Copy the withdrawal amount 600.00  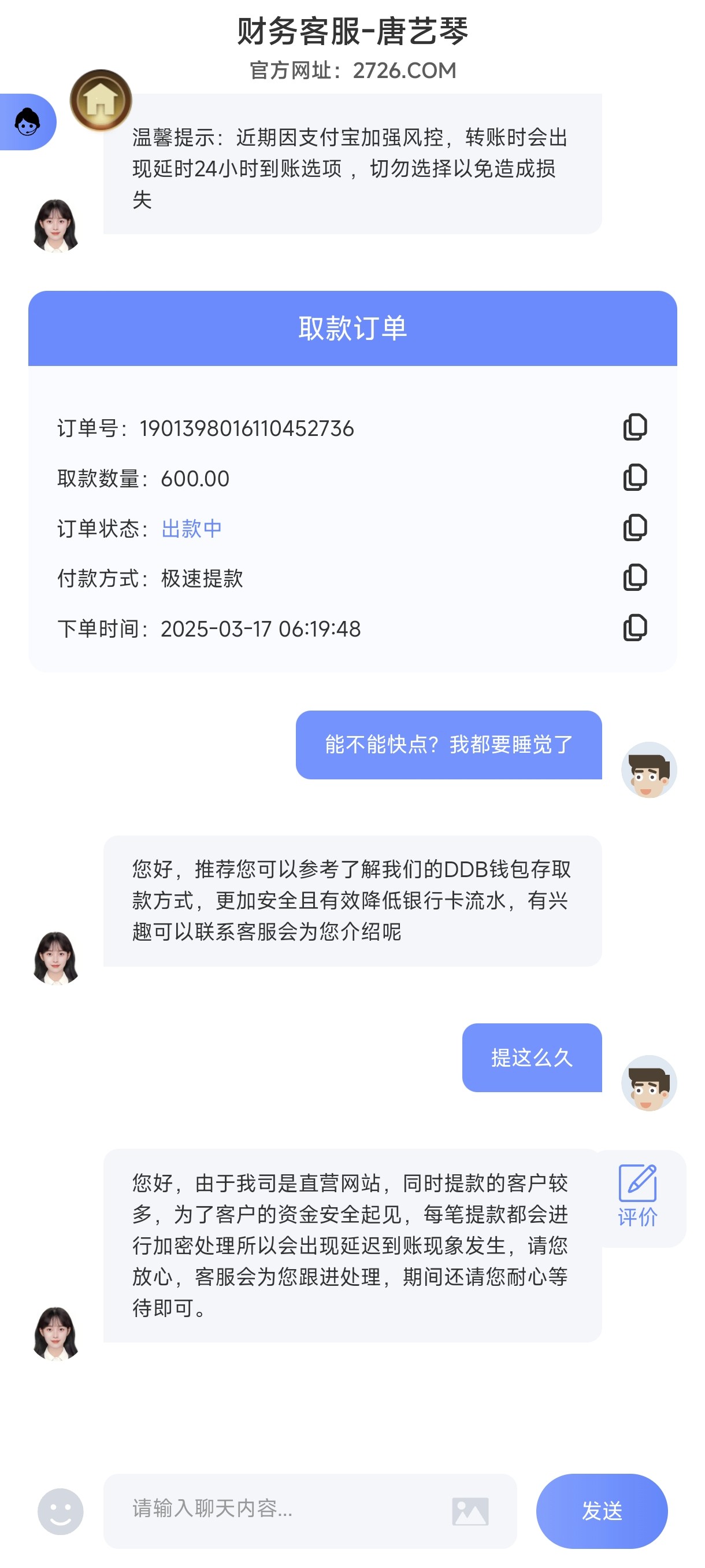tap(636, 478)
